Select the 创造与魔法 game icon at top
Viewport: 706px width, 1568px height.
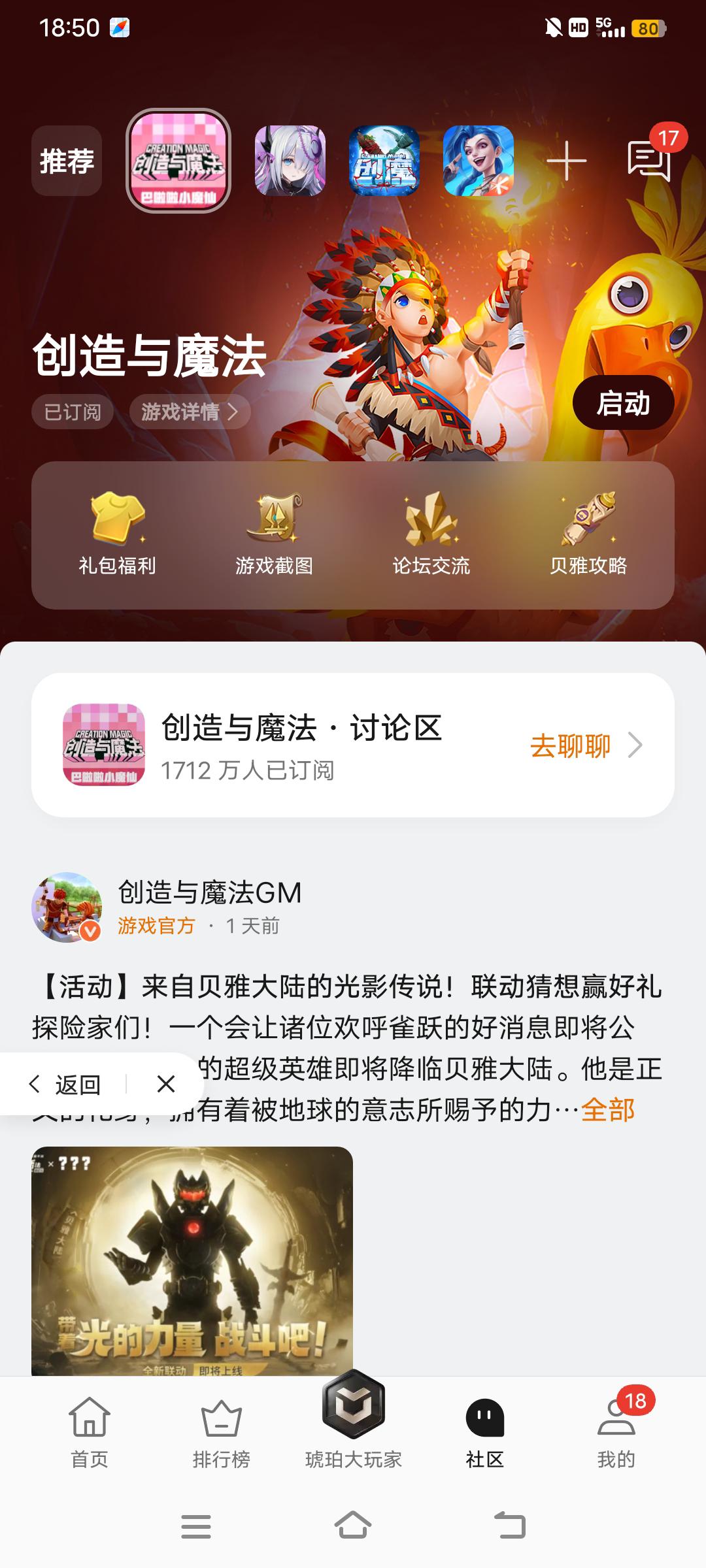(179, 160)
